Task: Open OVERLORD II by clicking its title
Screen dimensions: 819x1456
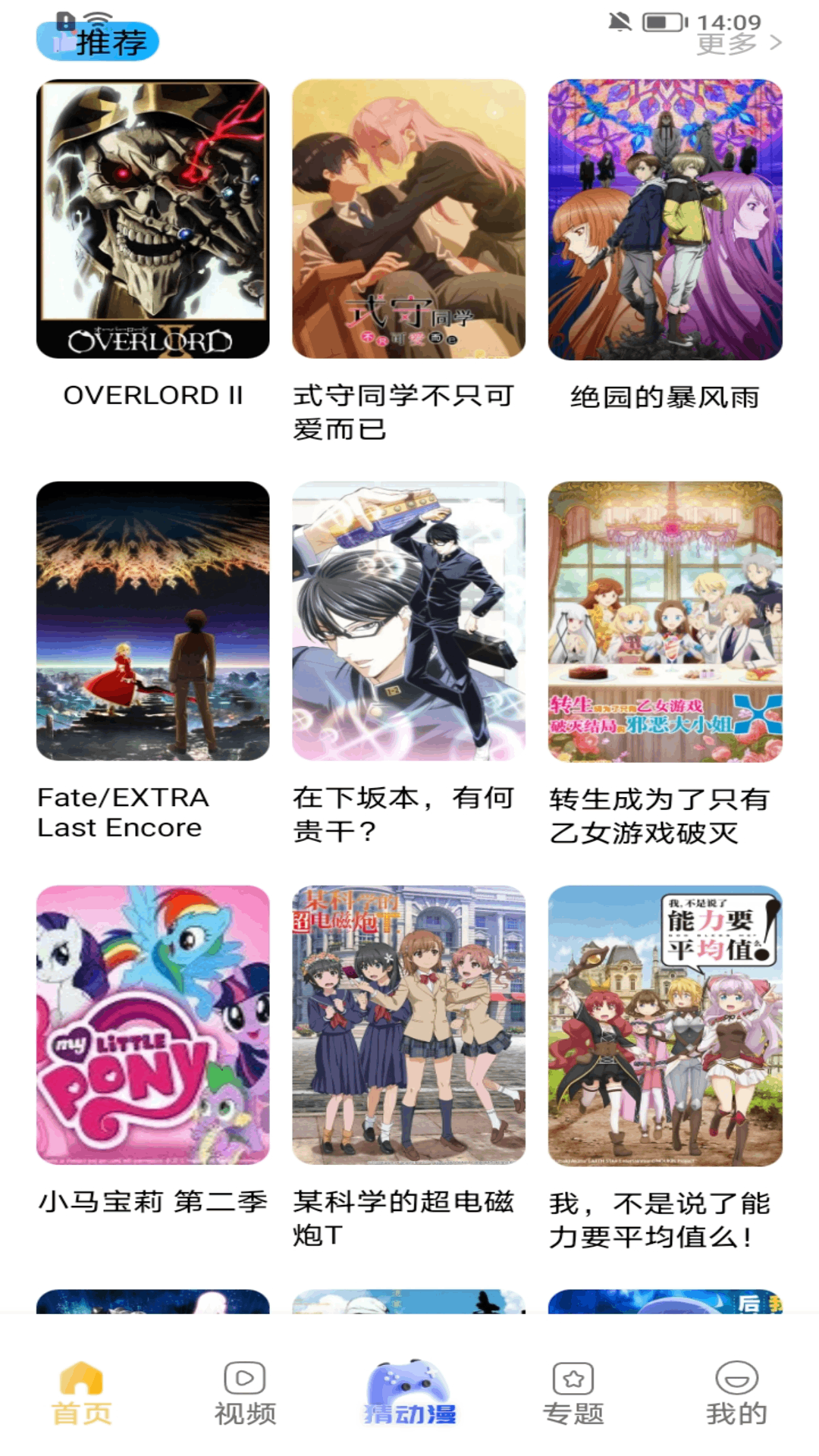Action: 154,394
